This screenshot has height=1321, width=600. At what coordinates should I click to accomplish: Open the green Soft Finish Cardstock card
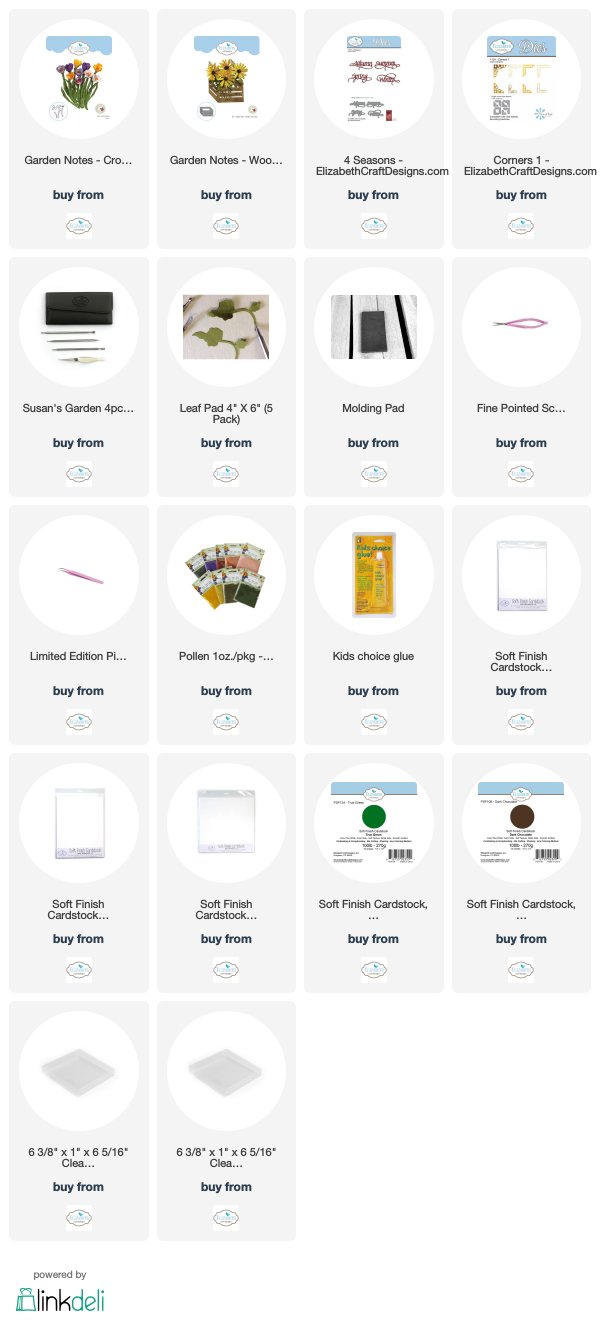(373, 873)
